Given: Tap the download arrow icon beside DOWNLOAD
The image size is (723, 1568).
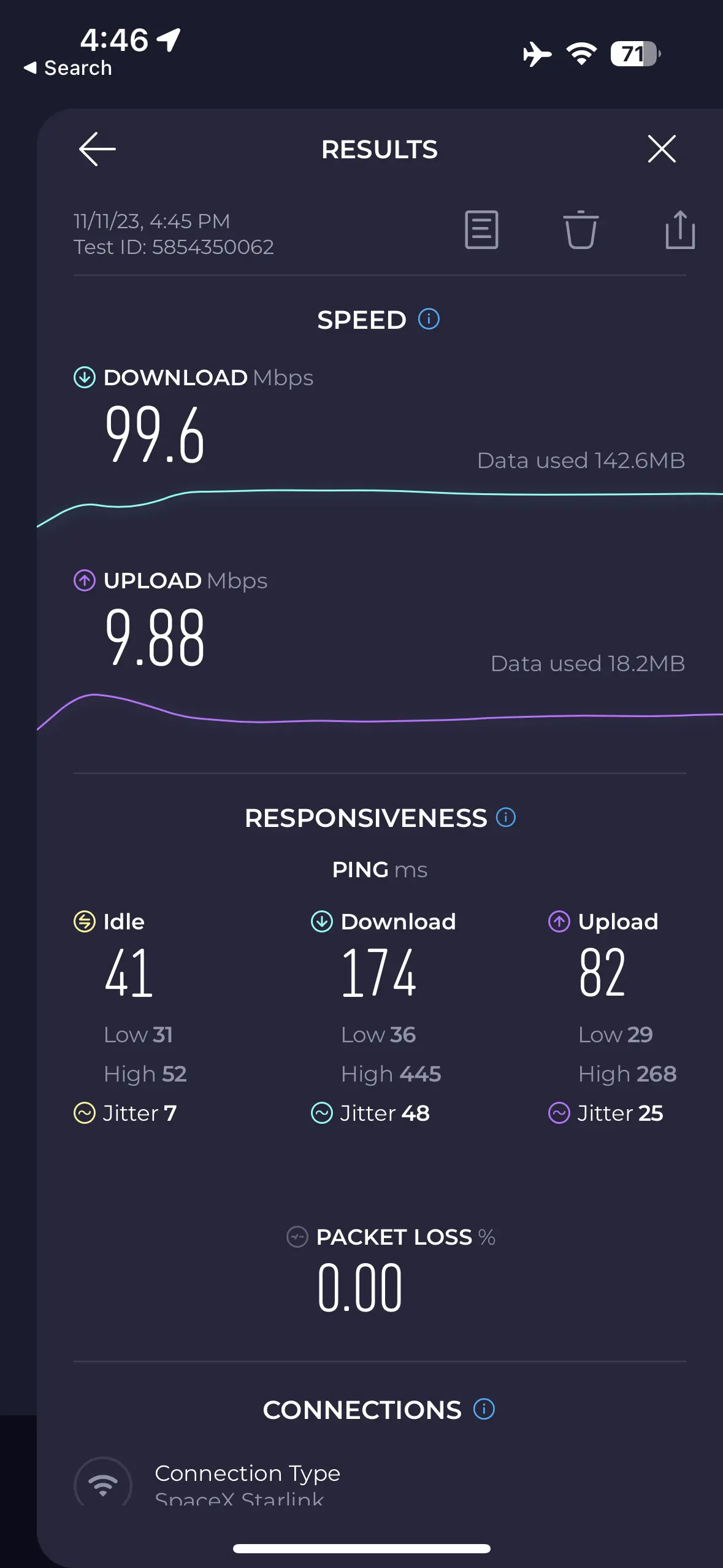Looking at the screenshot, I should (x=83, y=378).
